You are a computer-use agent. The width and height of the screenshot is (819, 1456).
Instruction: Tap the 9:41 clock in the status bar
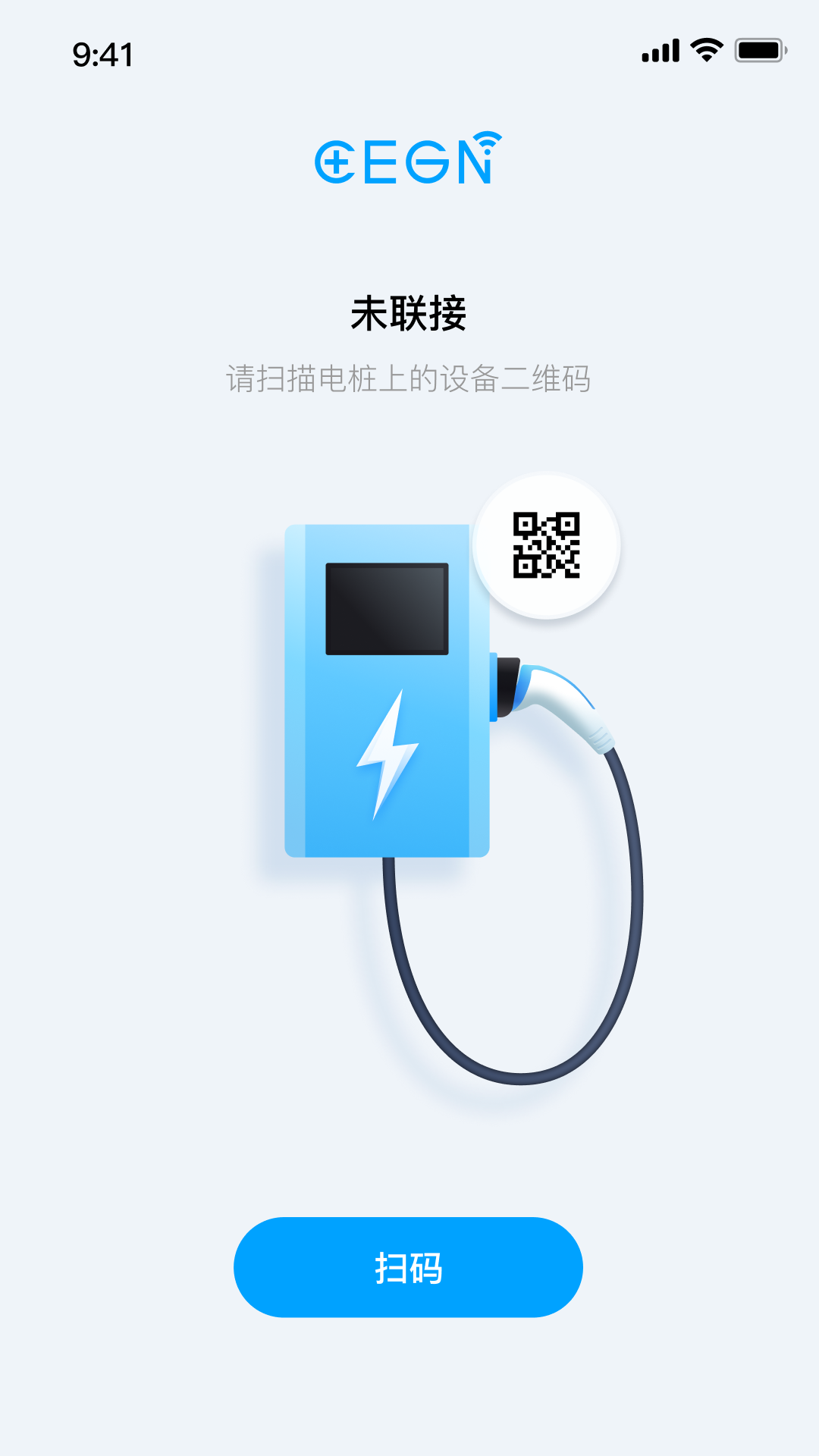(102, 53)
